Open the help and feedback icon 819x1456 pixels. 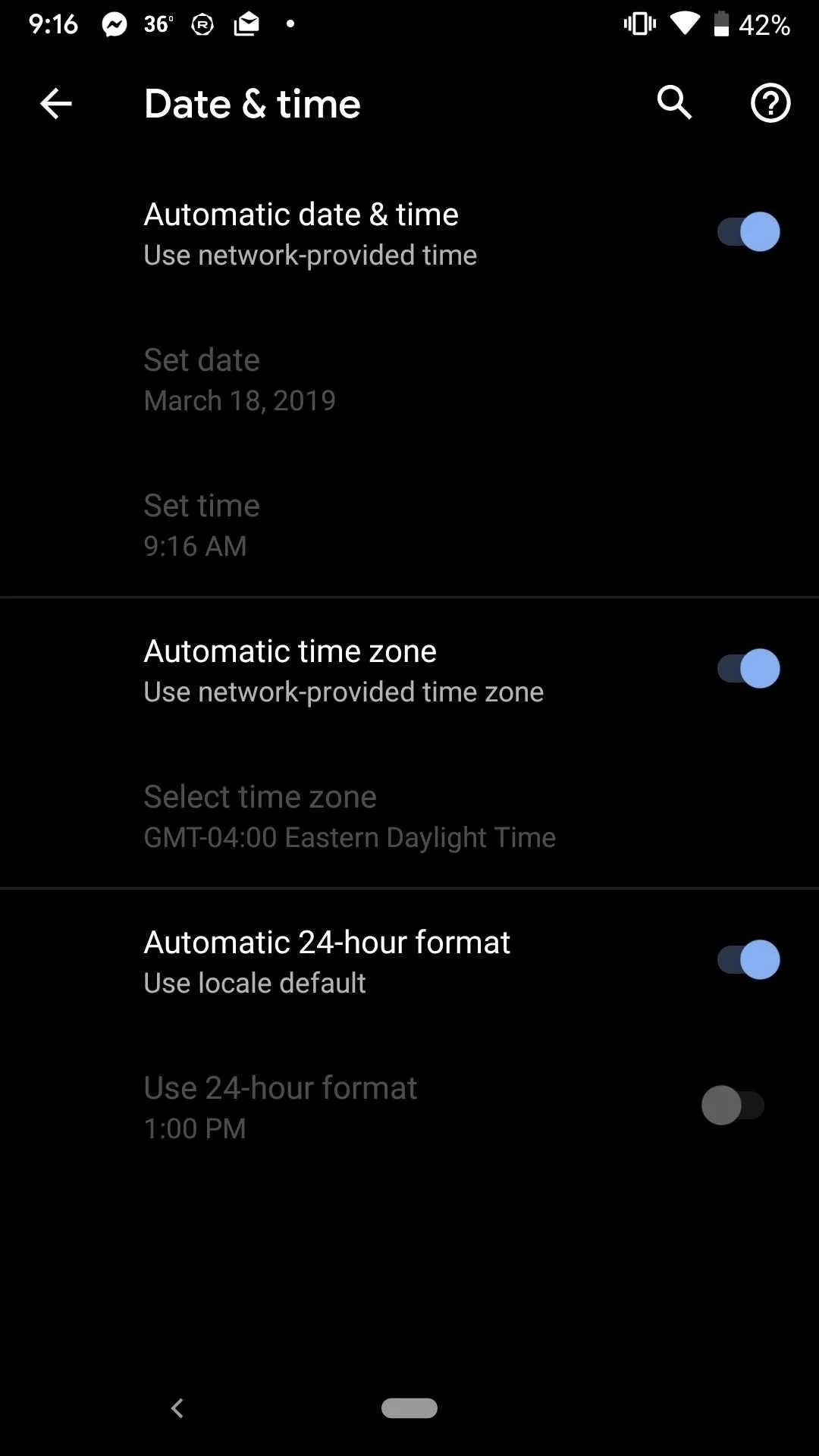770,103
